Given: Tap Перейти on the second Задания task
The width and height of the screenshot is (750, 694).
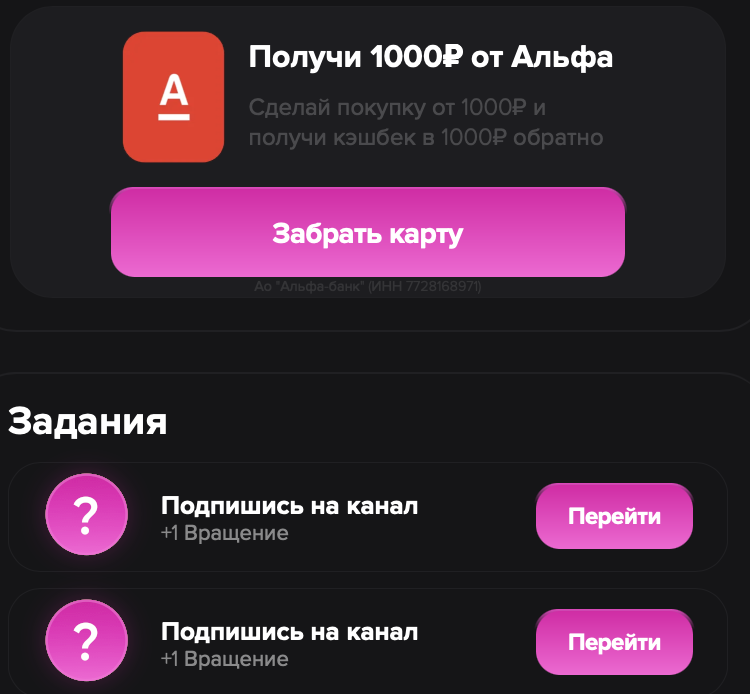Looking at the screenshot, I should point(614,642).
